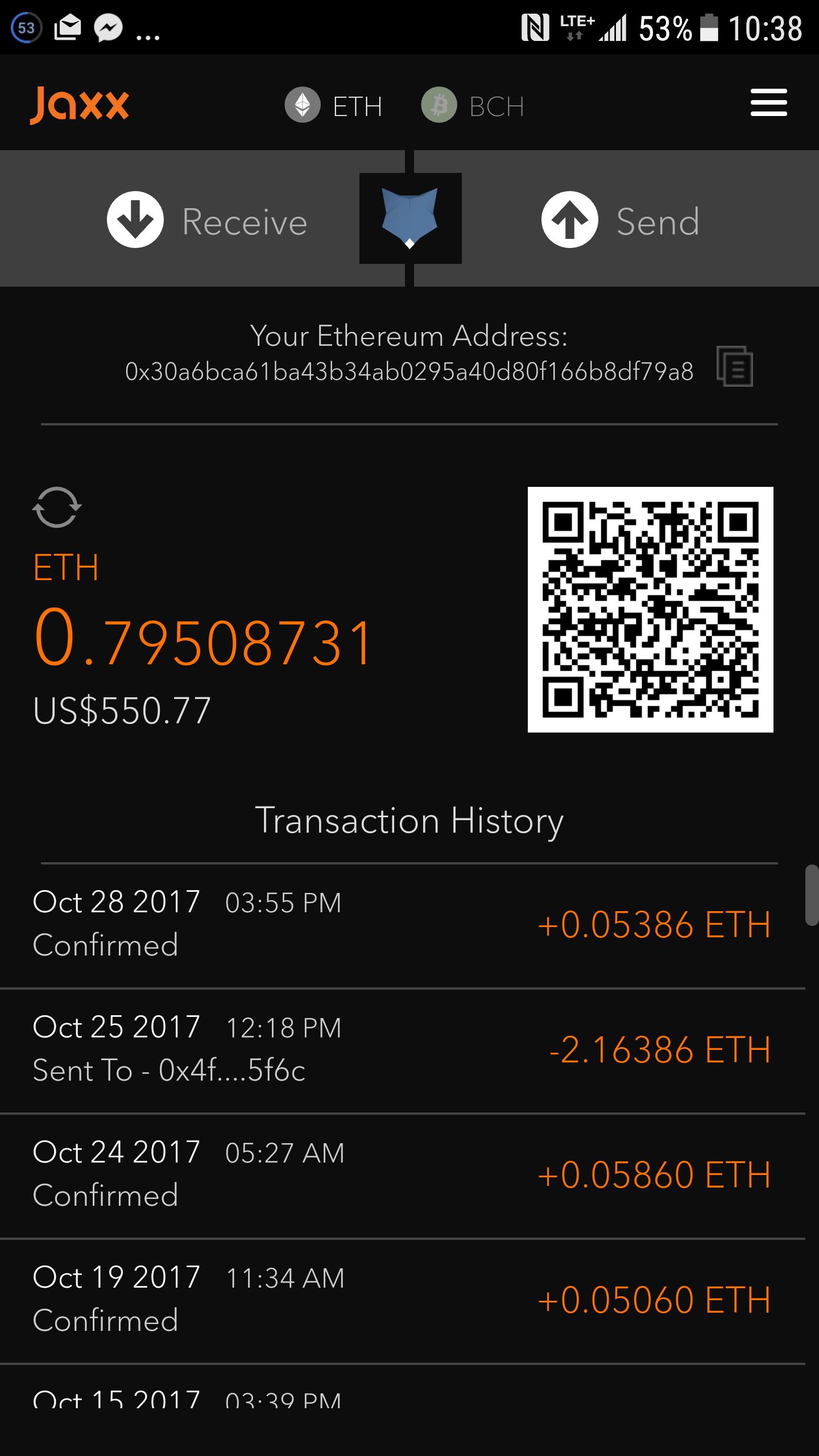
Task: Open the hamburger menu
Action: (x=768, y=103)
